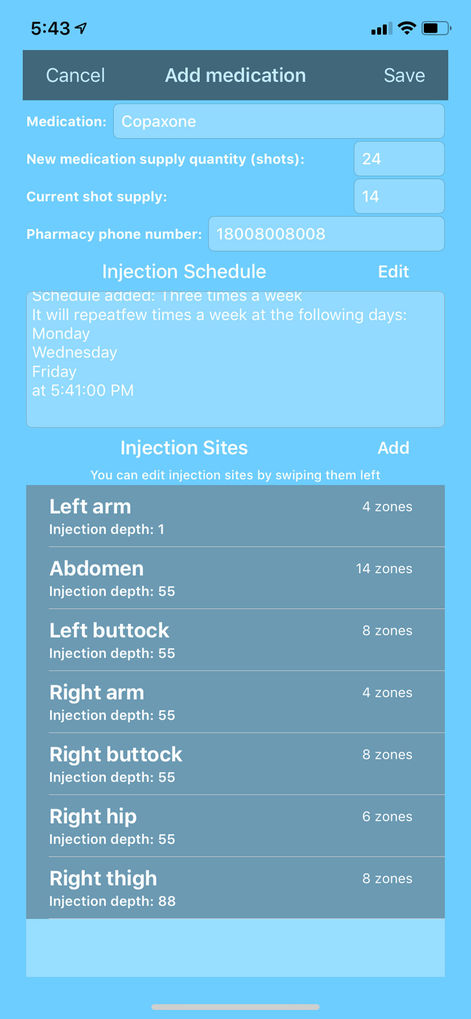Image resolution: width=471 pixels, height=1019 pixels.
Task: Select the Right buttock row
Action: 235,764
